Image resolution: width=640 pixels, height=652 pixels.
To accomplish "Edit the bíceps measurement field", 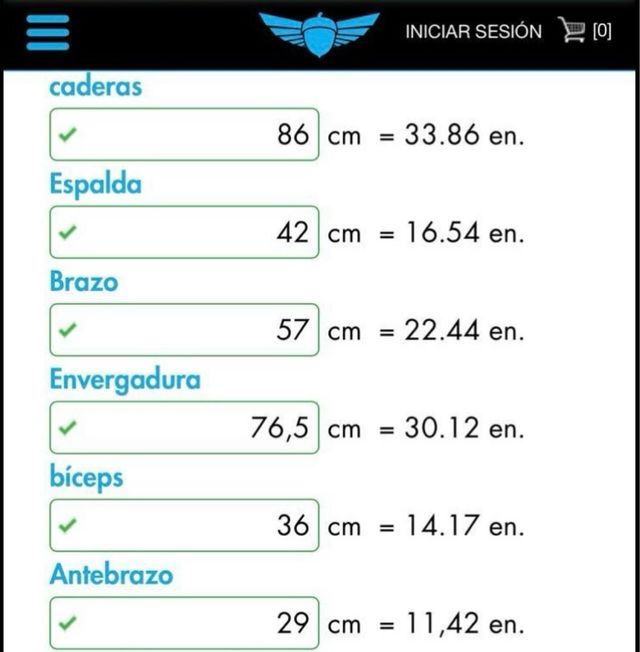I will coord(184,526).
